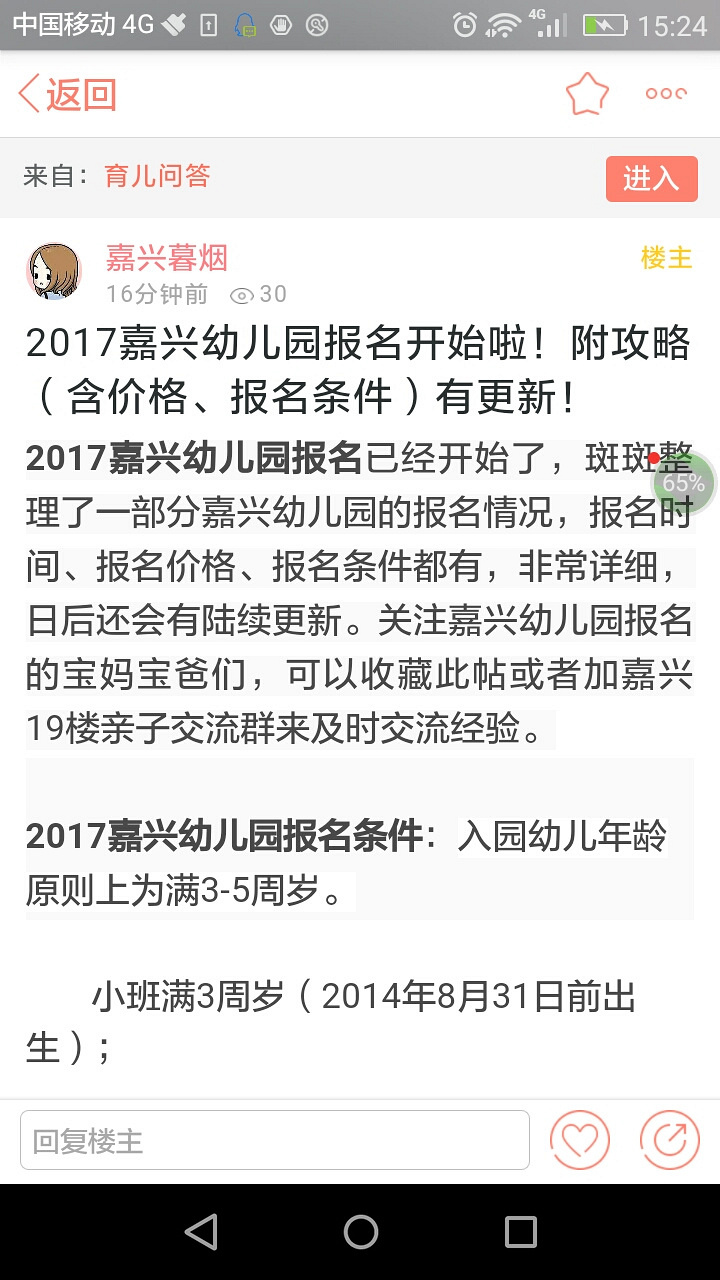The height and width of the screenshot is (1280, 720).
Task: Like this post with the heart icon
Action: coord(579,1140)
